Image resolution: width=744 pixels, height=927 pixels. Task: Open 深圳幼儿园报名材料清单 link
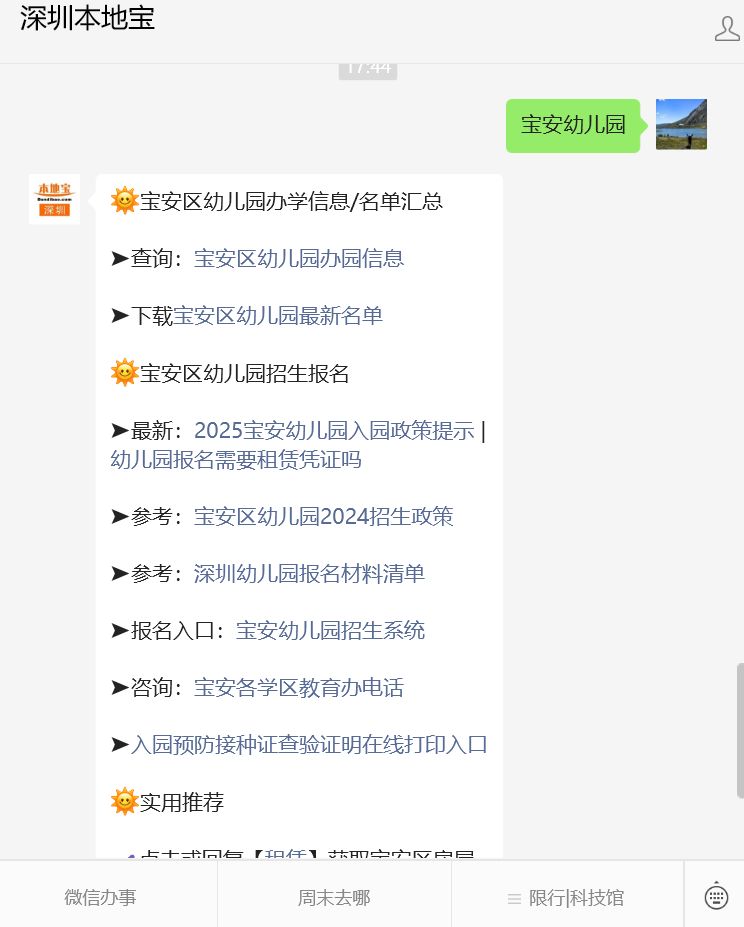[x=309, y=574]
